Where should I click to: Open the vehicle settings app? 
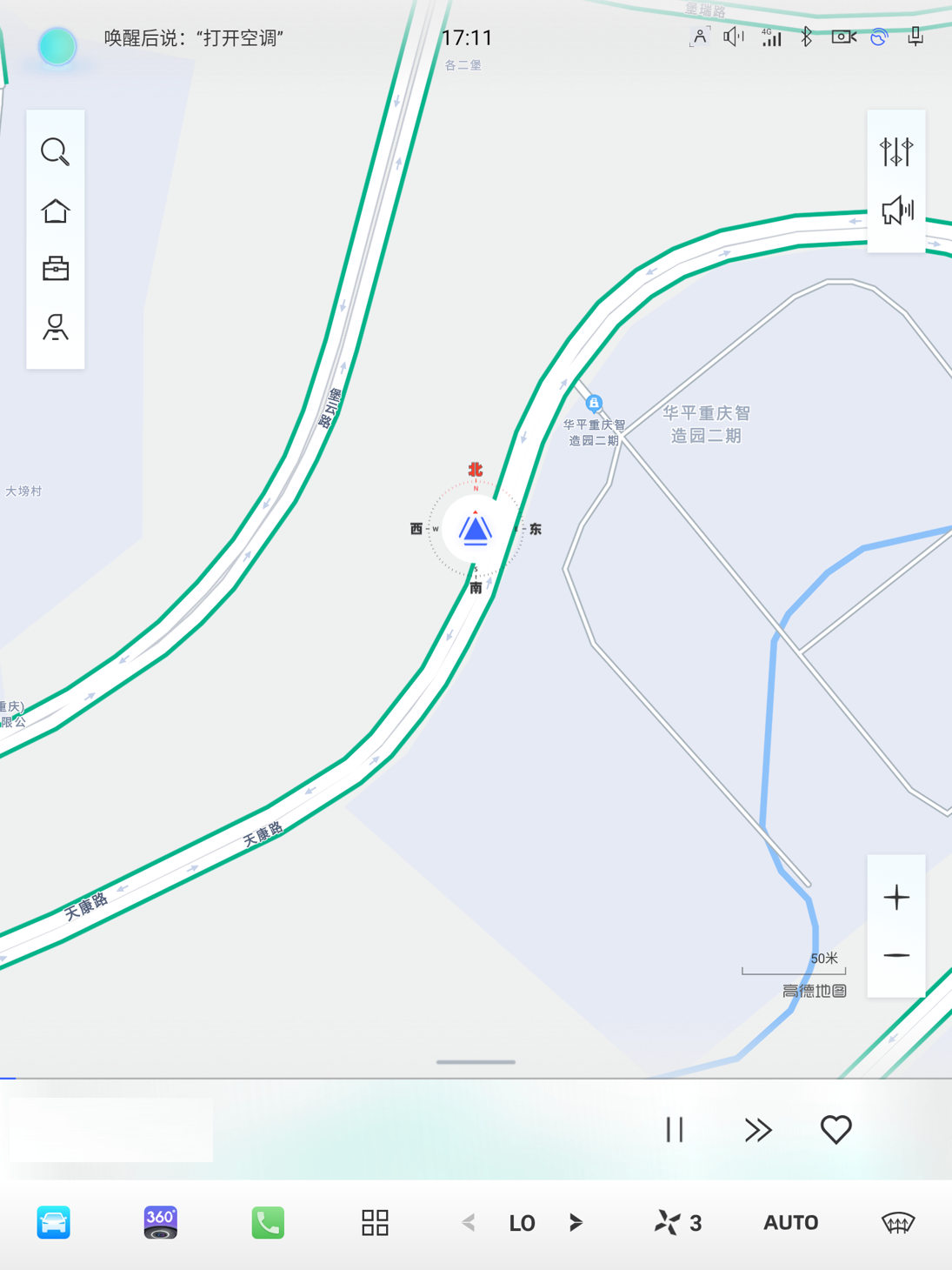tap(54, 1222)
